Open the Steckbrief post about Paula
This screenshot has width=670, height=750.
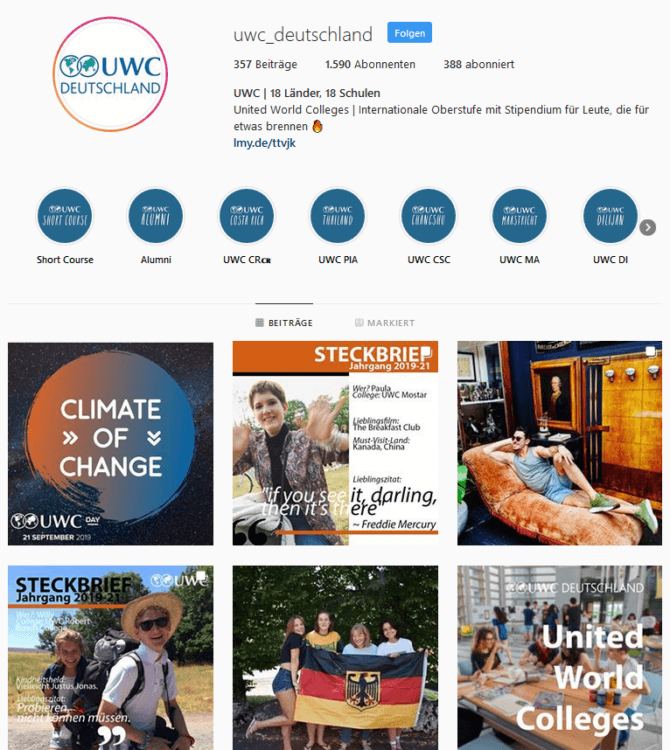point(335,443)
